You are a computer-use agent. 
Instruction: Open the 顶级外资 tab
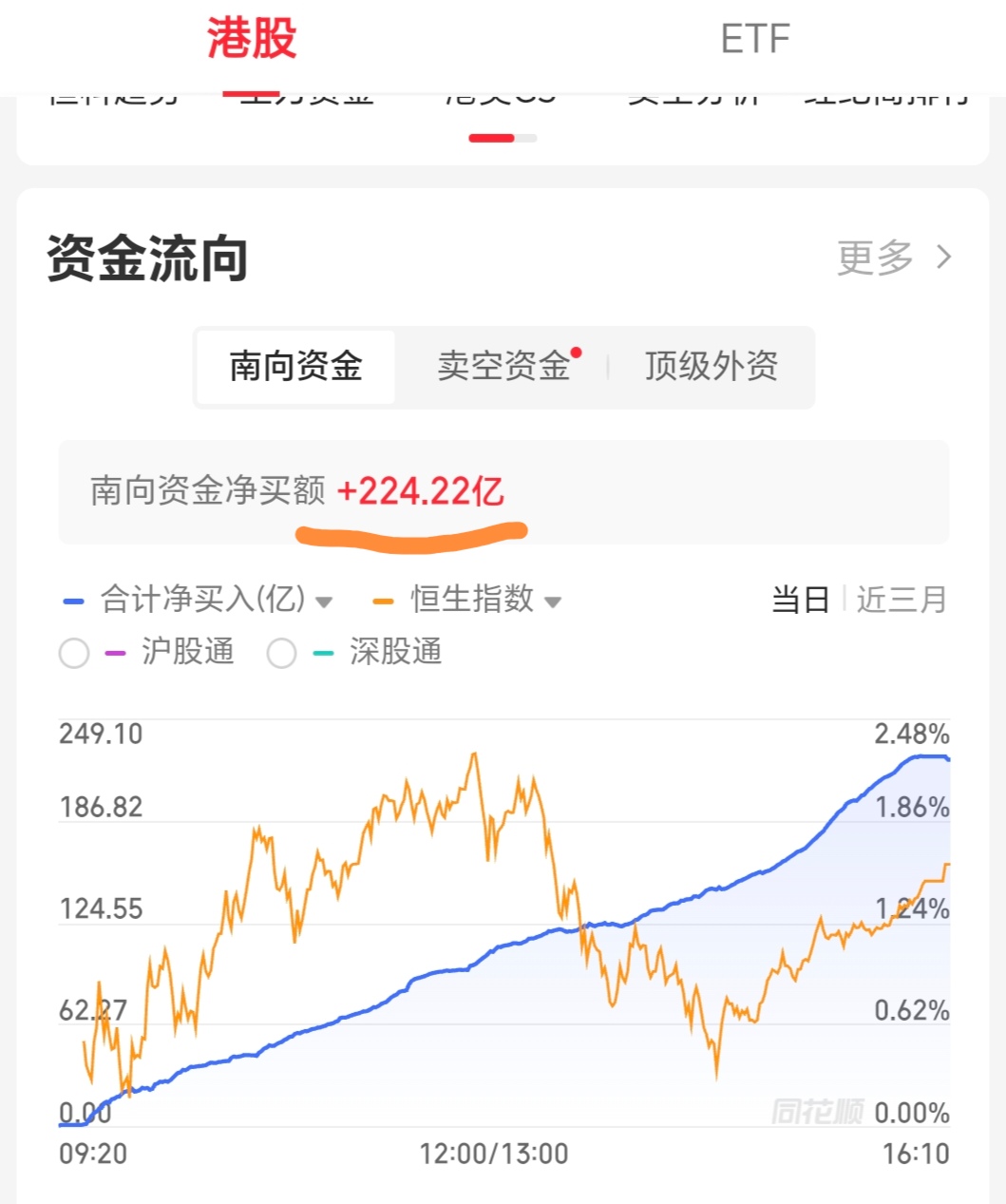coord(711,367)
